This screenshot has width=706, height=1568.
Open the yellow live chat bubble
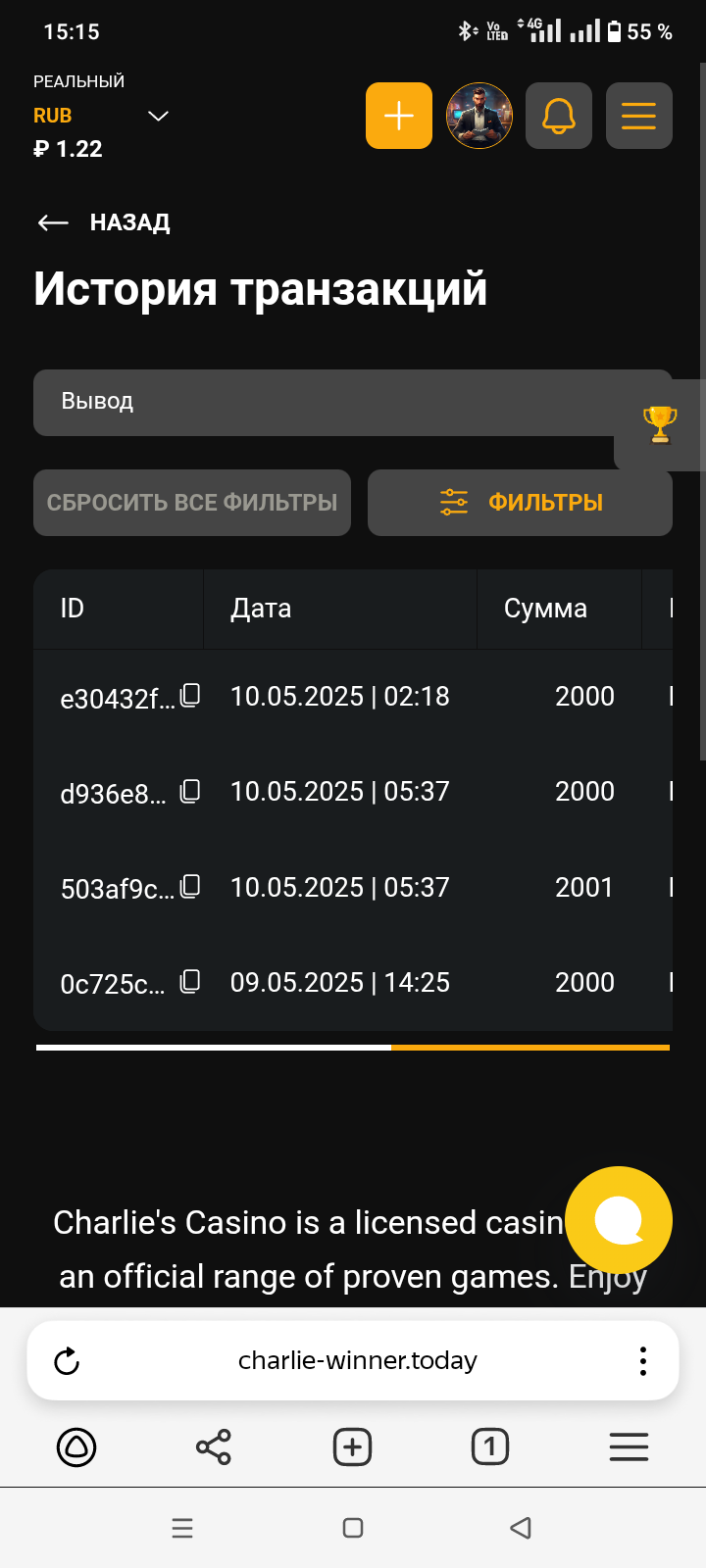click(619, 1220)
